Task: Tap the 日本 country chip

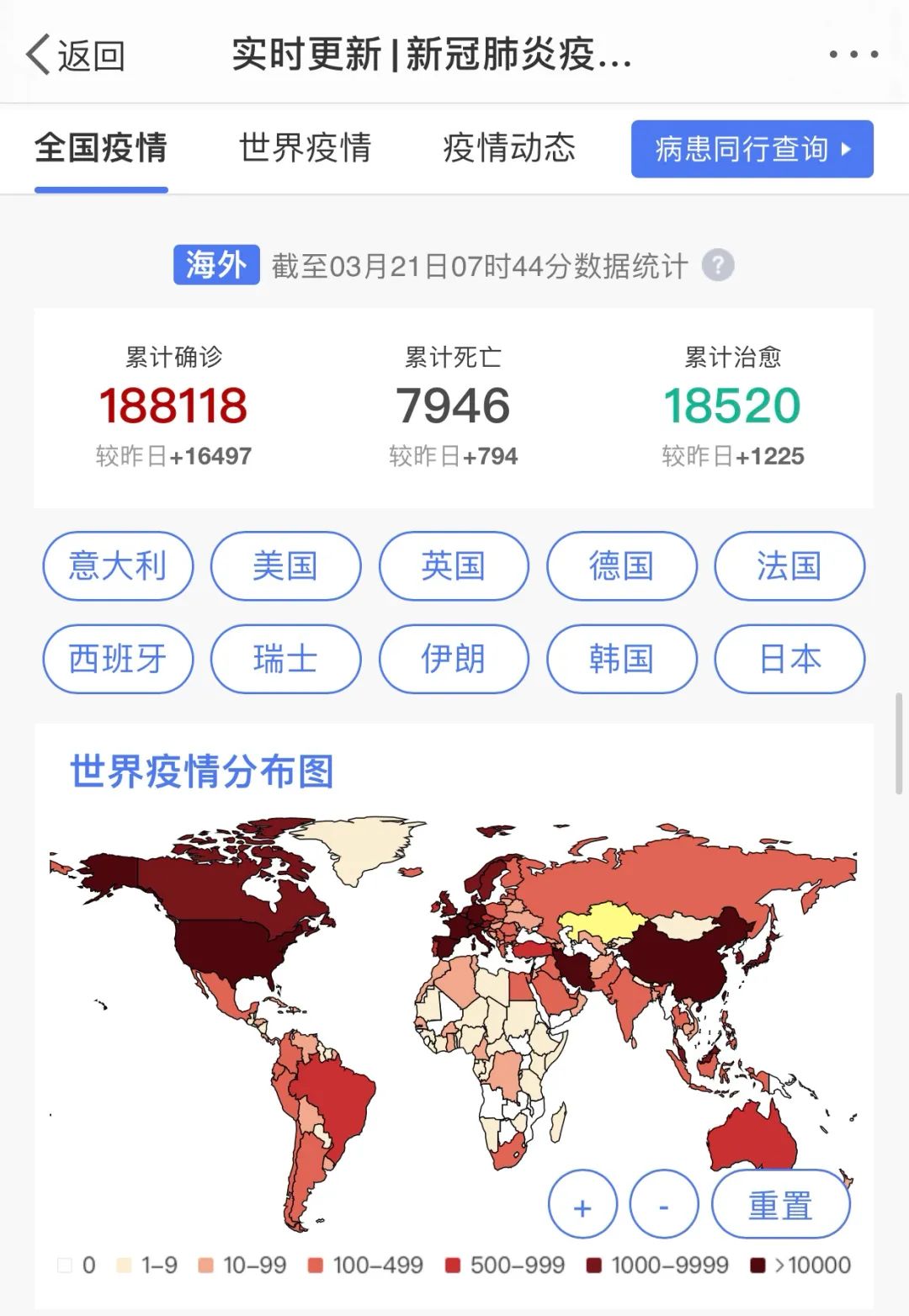Action: 789,659
